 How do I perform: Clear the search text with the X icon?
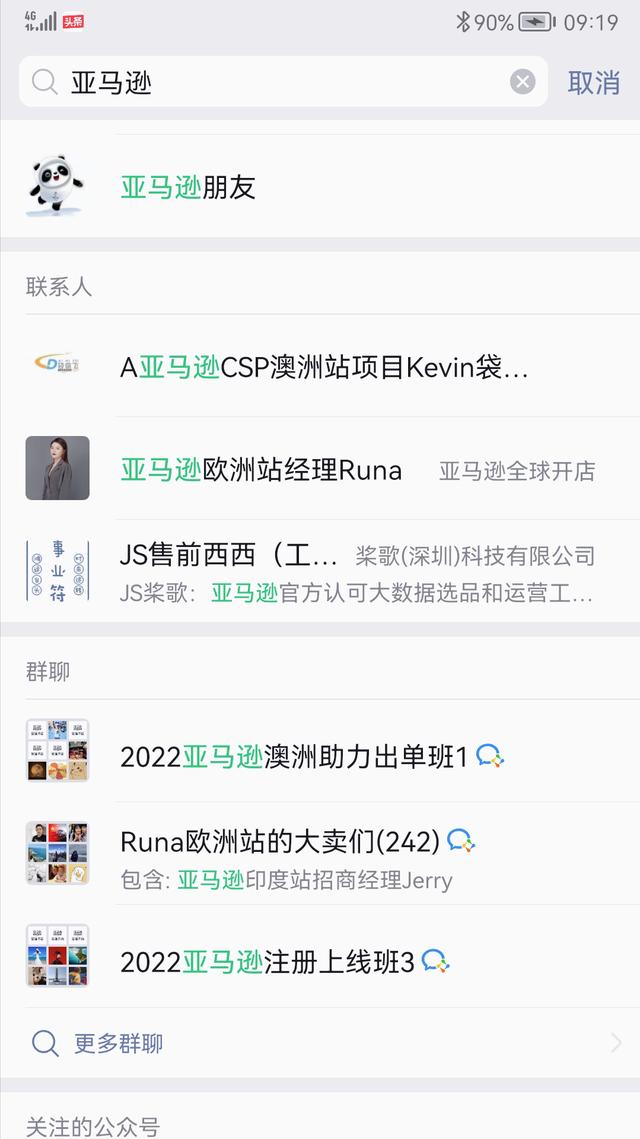click(x=522, y=82)
